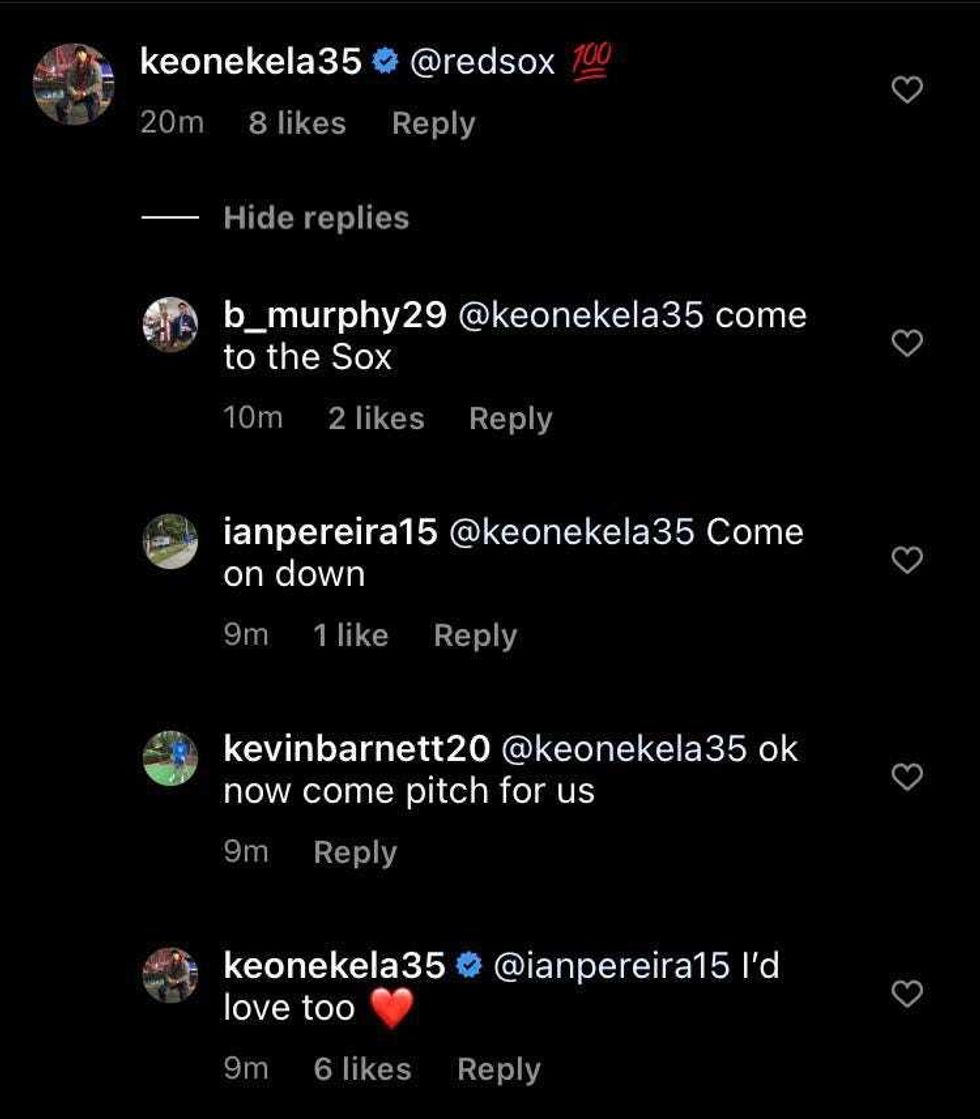
Task: Collapse the thread with Hide replies
Action: click(x=316, y=217)
